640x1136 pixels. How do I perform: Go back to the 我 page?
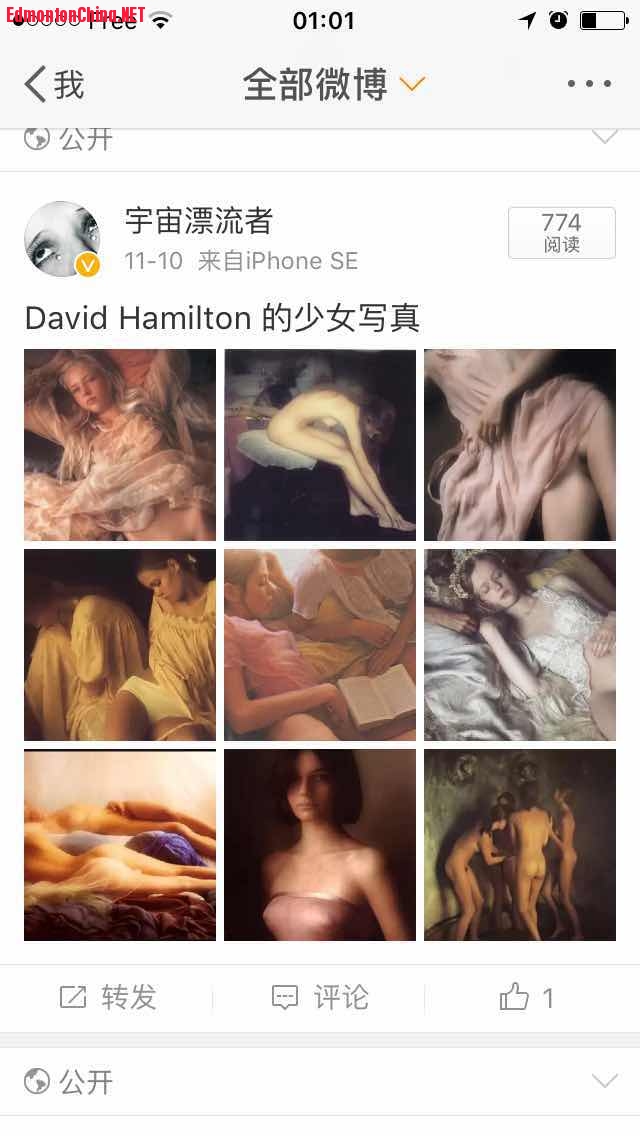click(54, 85)
